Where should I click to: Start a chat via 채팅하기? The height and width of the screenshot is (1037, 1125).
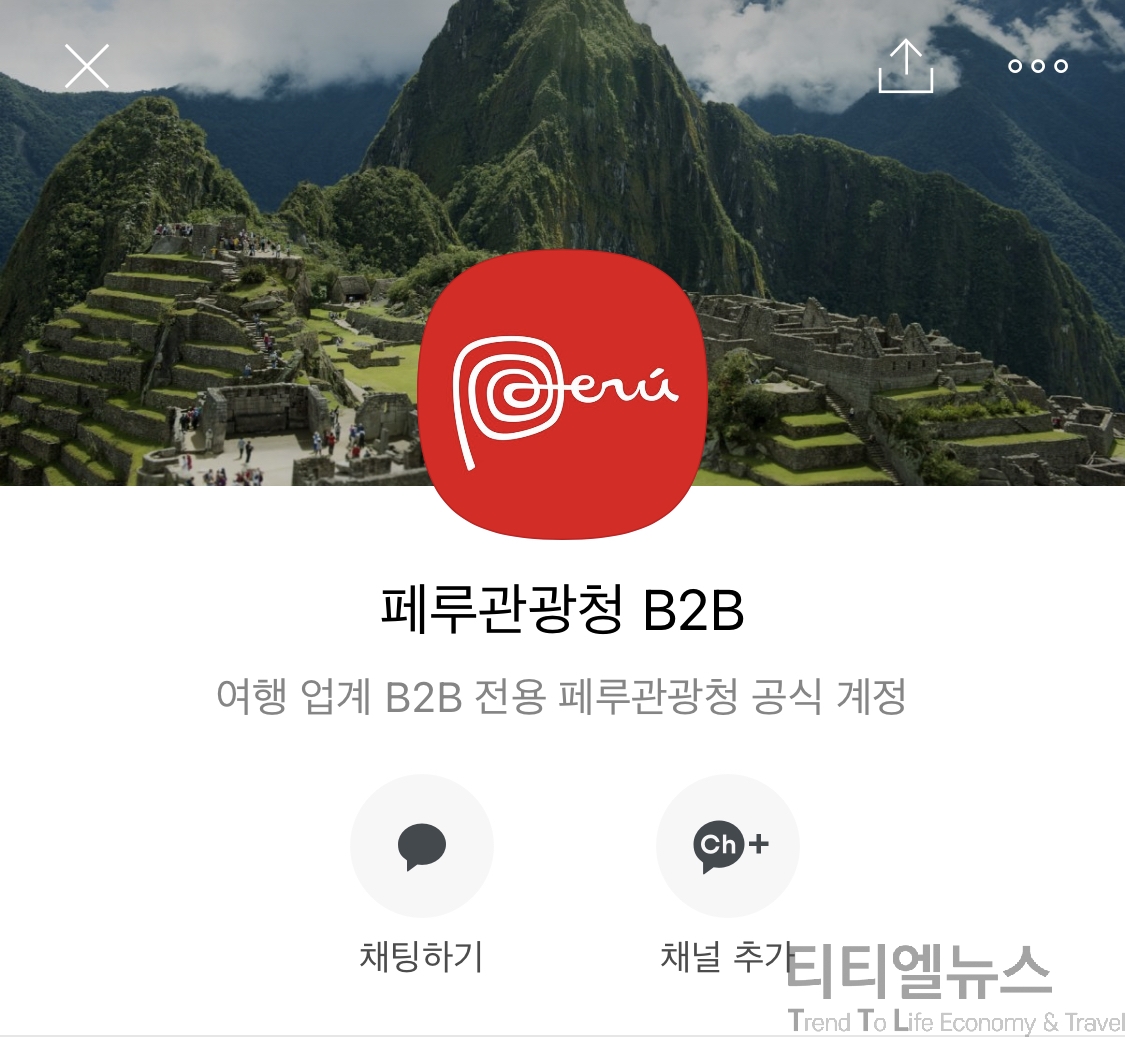click(421, 846)
